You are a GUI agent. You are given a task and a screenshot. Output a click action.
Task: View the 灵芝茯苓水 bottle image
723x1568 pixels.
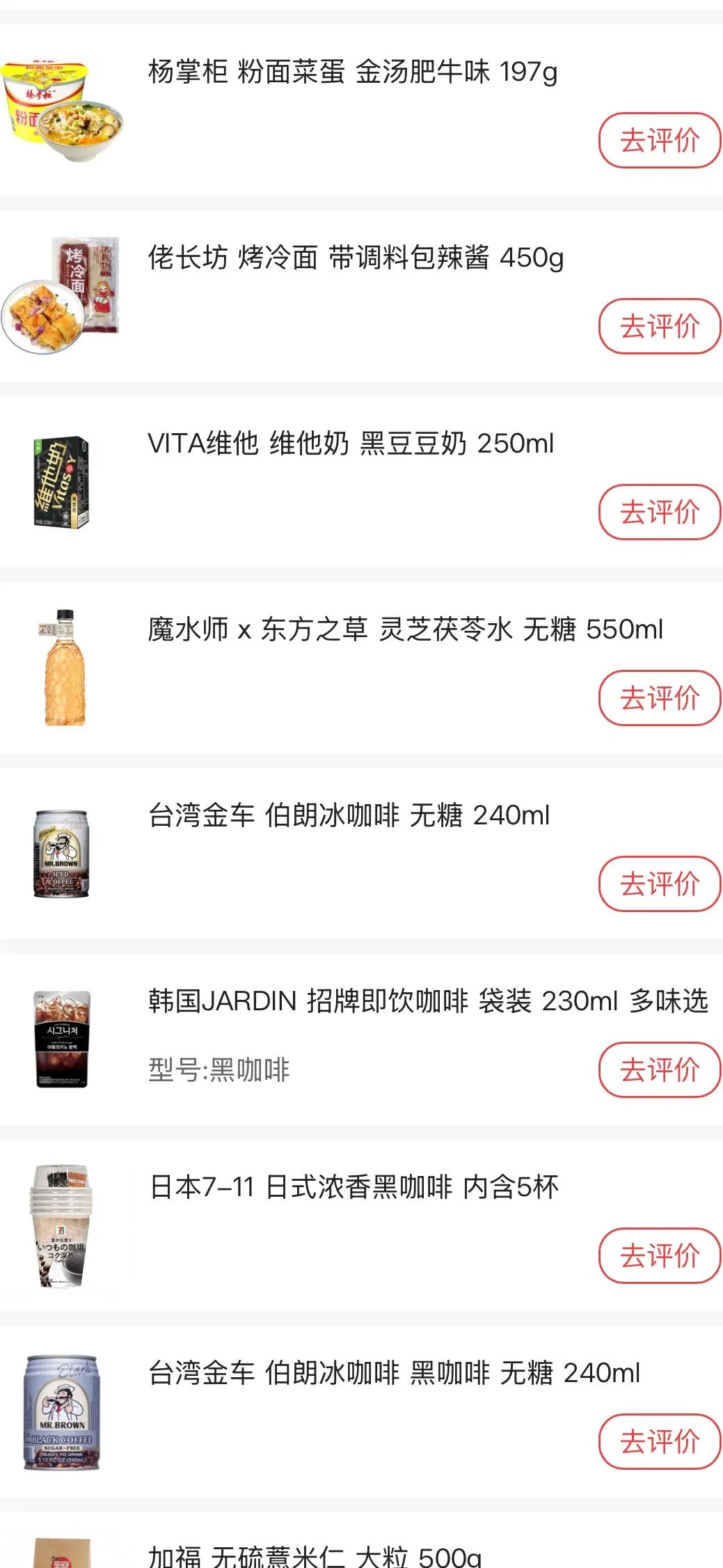click(x=63, y=668)
